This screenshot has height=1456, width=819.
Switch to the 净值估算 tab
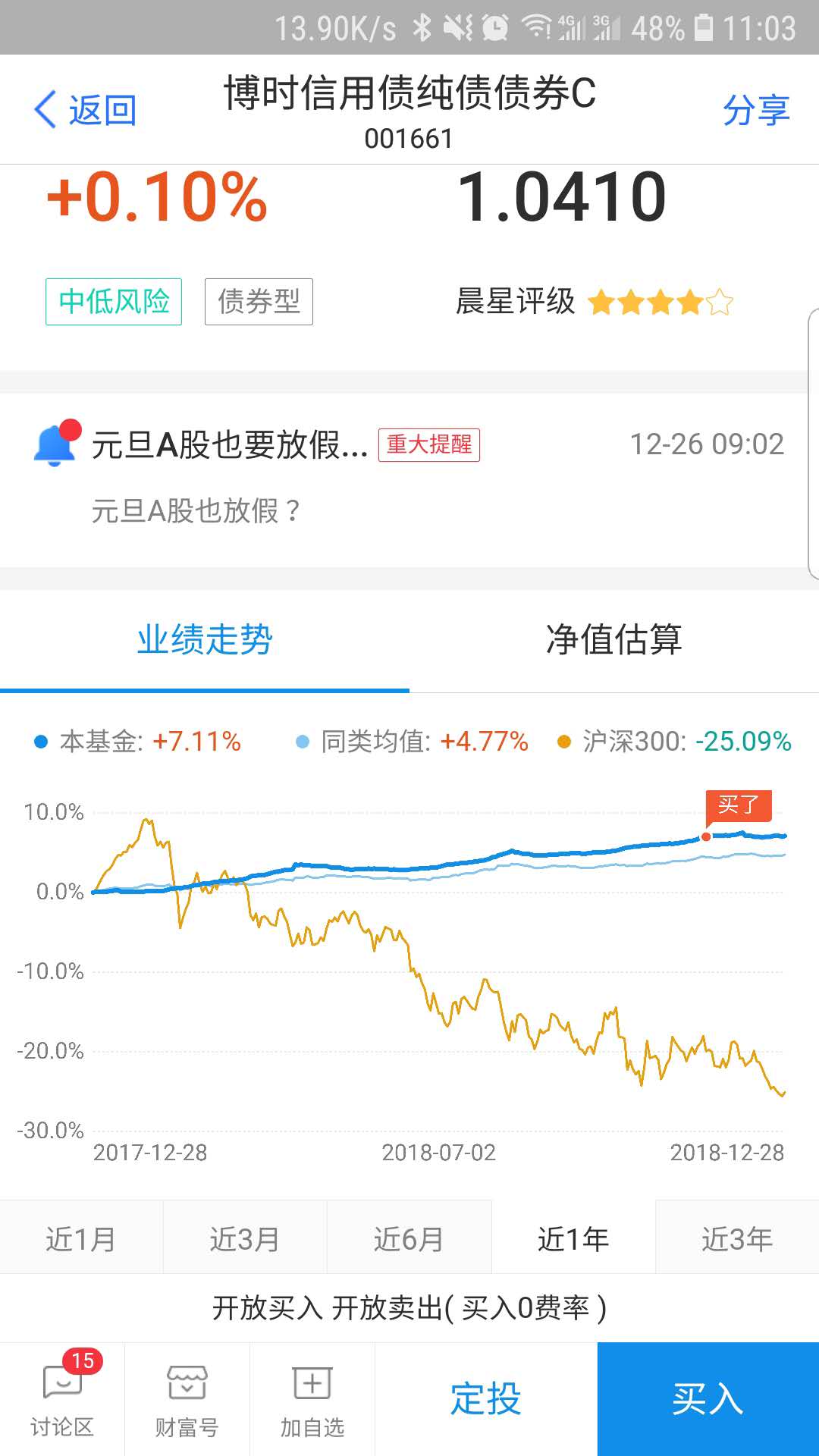coord(614,641)
